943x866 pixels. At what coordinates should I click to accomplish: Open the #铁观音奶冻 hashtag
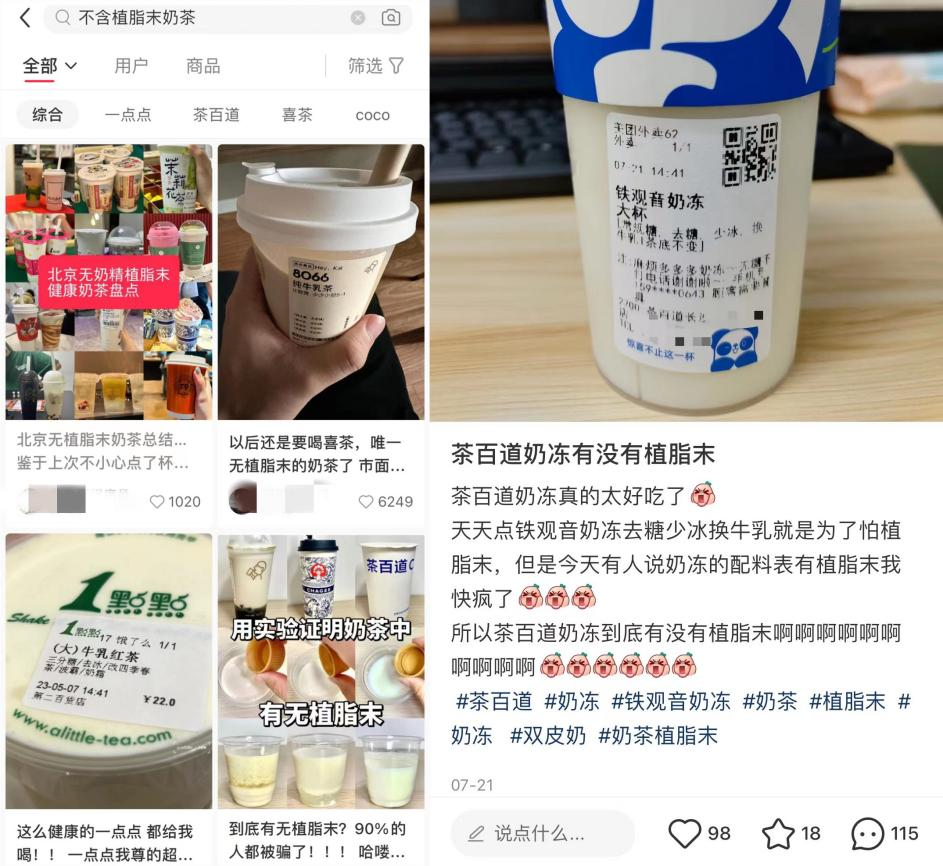[670, 702]
